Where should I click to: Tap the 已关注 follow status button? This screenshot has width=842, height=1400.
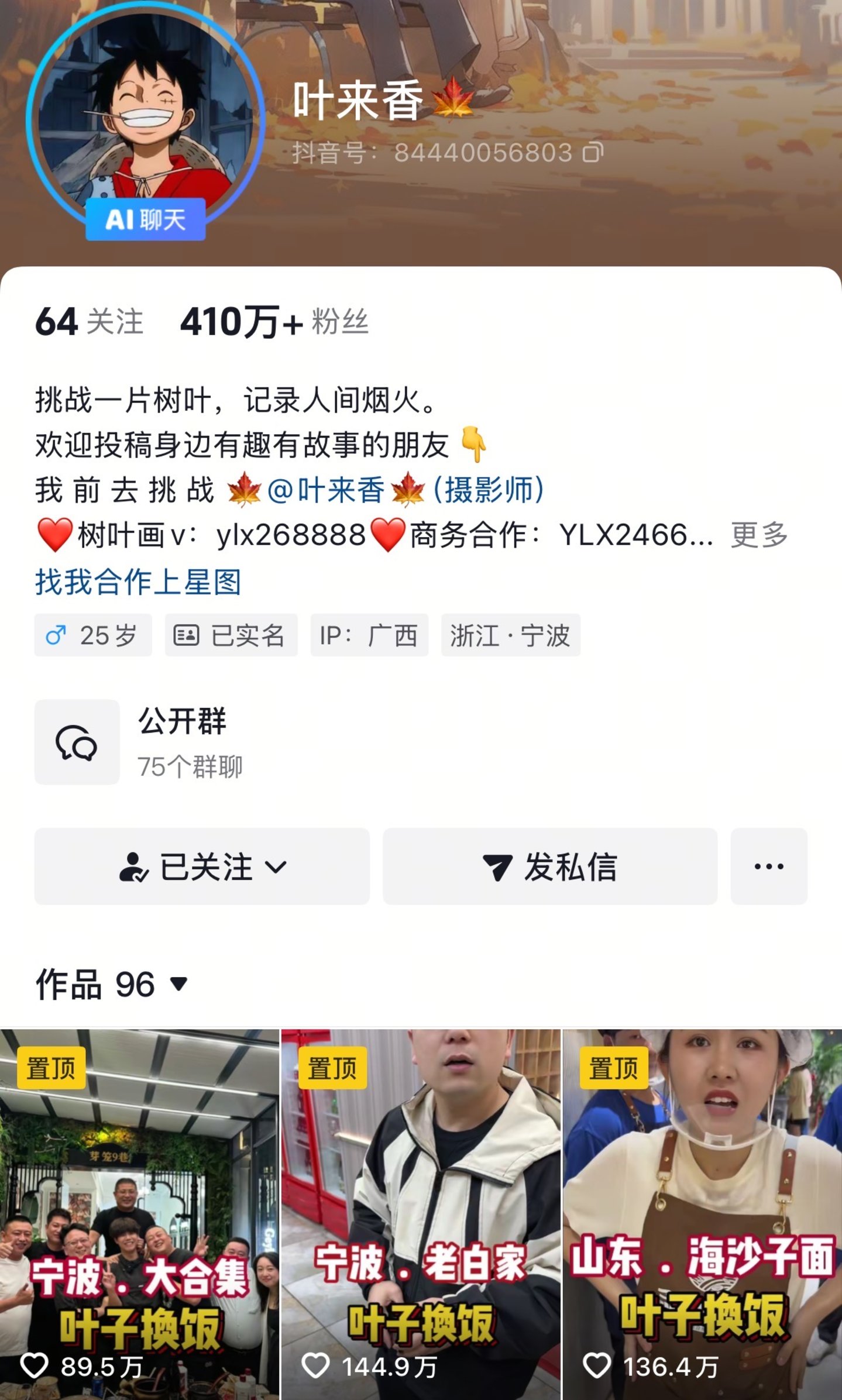pos(202,866)
